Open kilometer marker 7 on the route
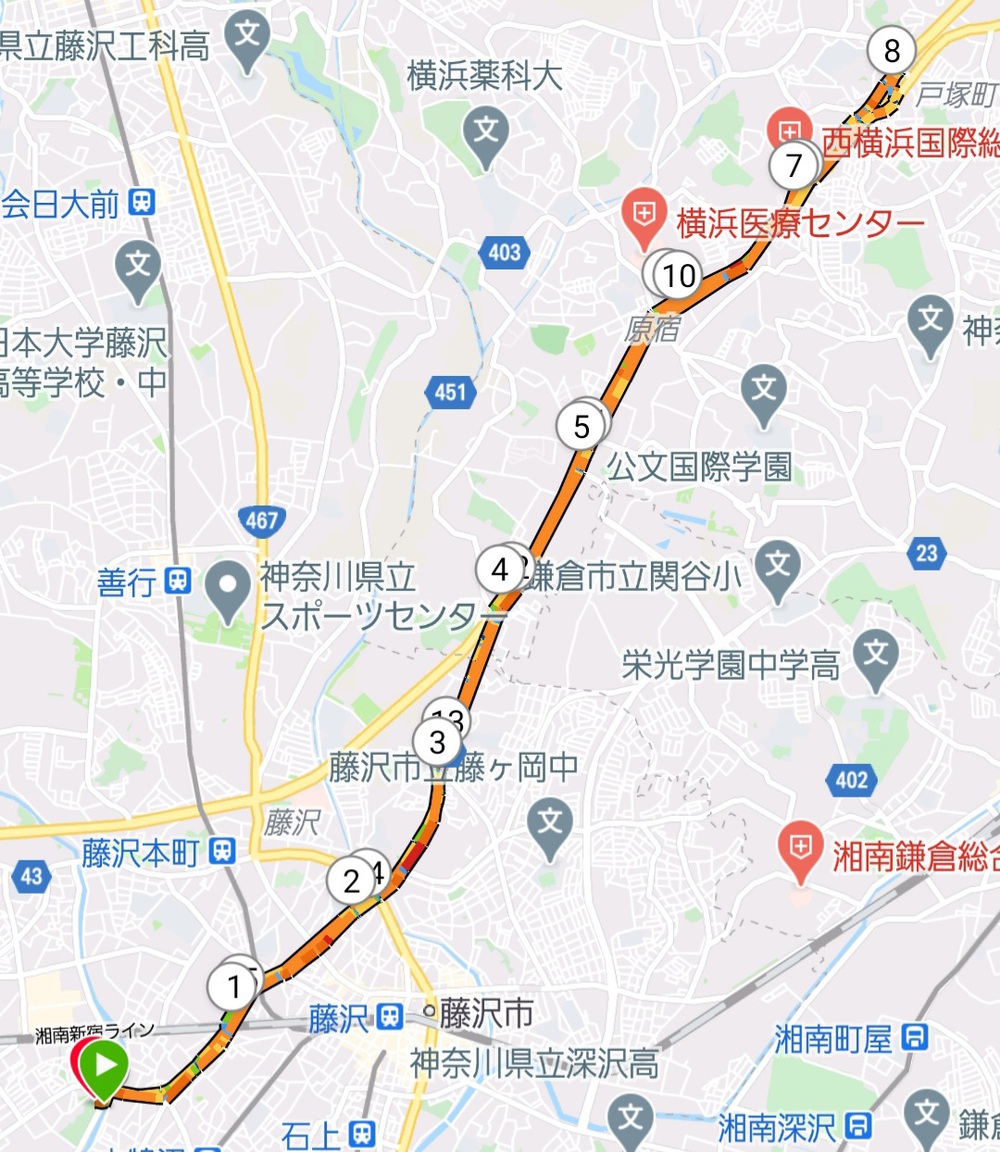Screen dimensions: 1000x1152 coord(795,166)
